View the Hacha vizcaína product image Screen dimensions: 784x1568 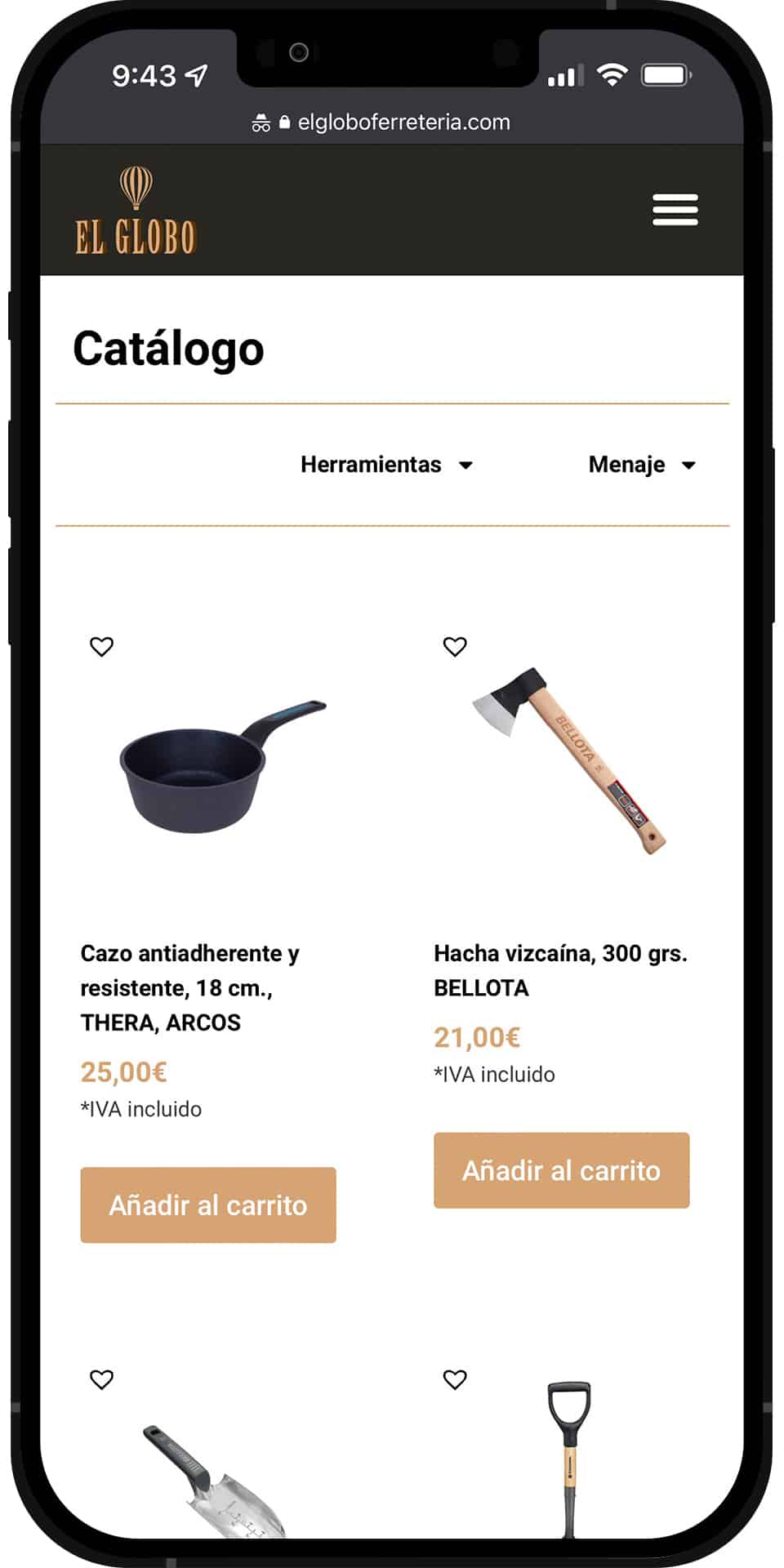(x=569, y=761)
